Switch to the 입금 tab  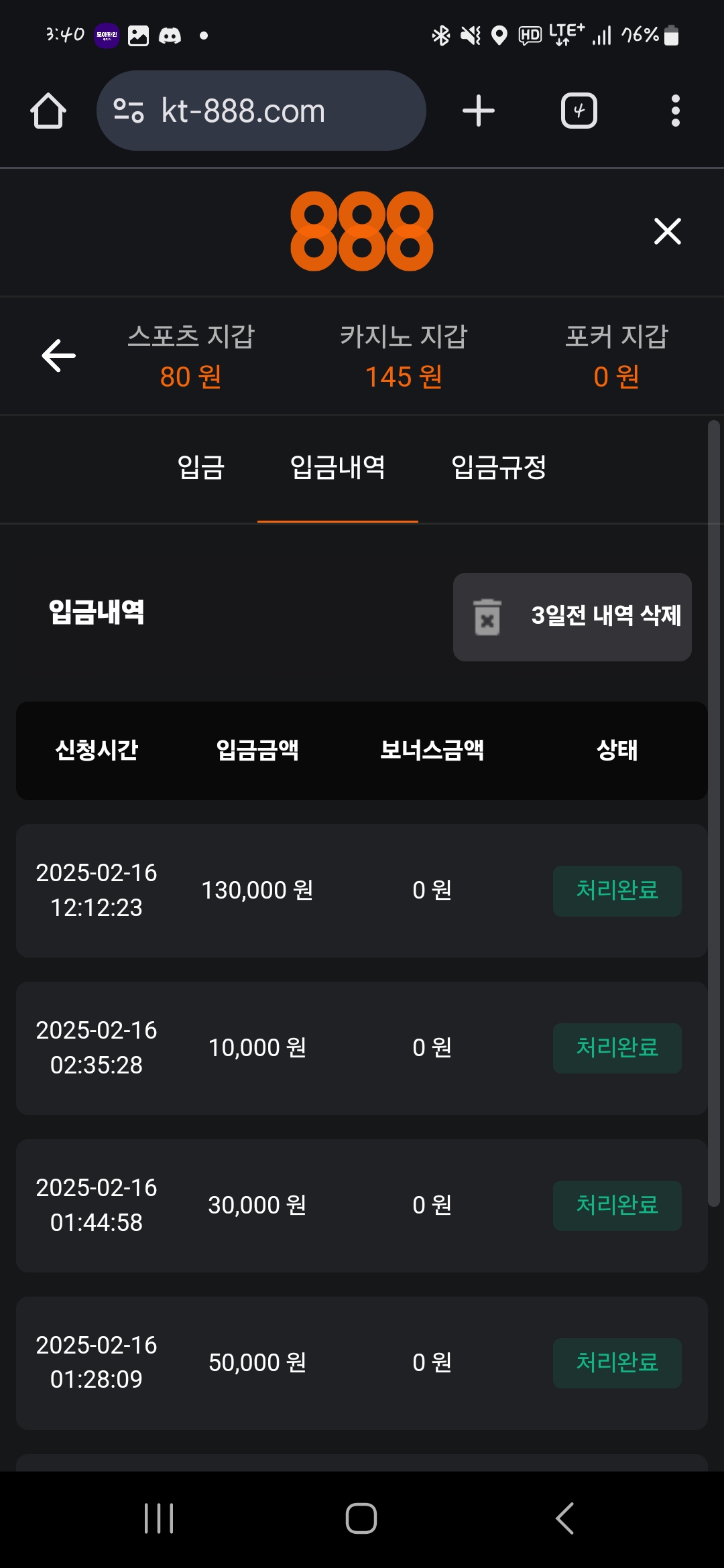tap(201, 468)
